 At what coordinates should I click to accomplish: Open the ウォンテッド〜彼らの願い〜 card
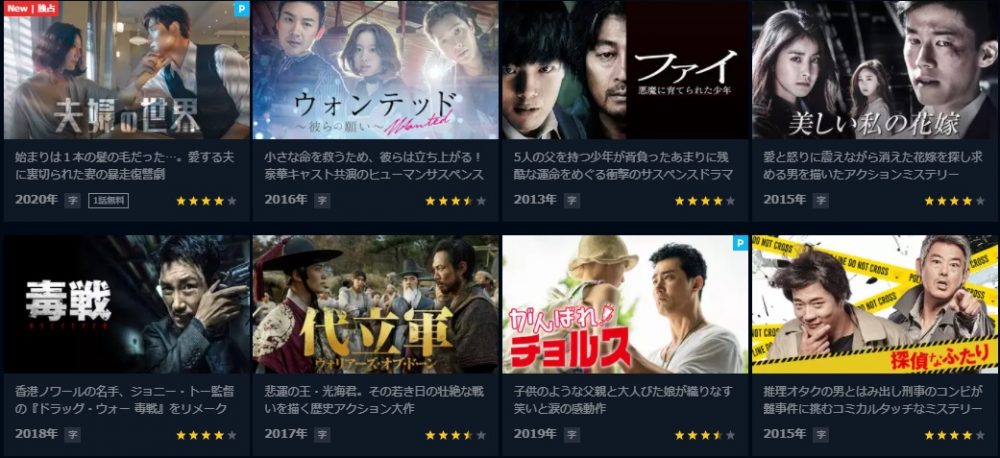coord(375,70)
